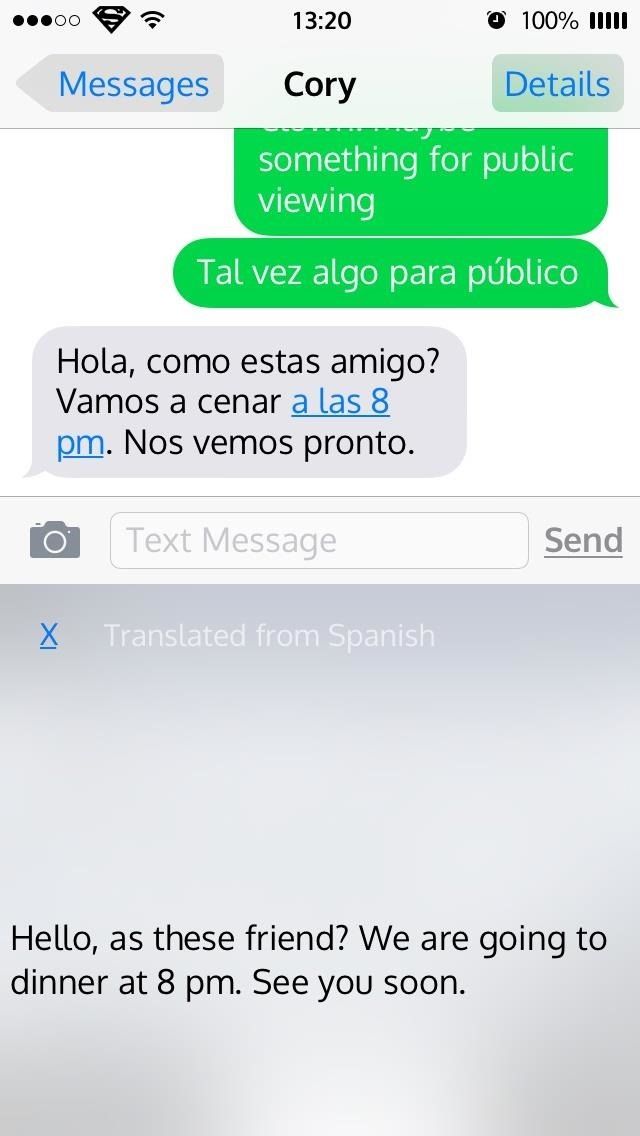Close the translation panel with X

point(49,635)
